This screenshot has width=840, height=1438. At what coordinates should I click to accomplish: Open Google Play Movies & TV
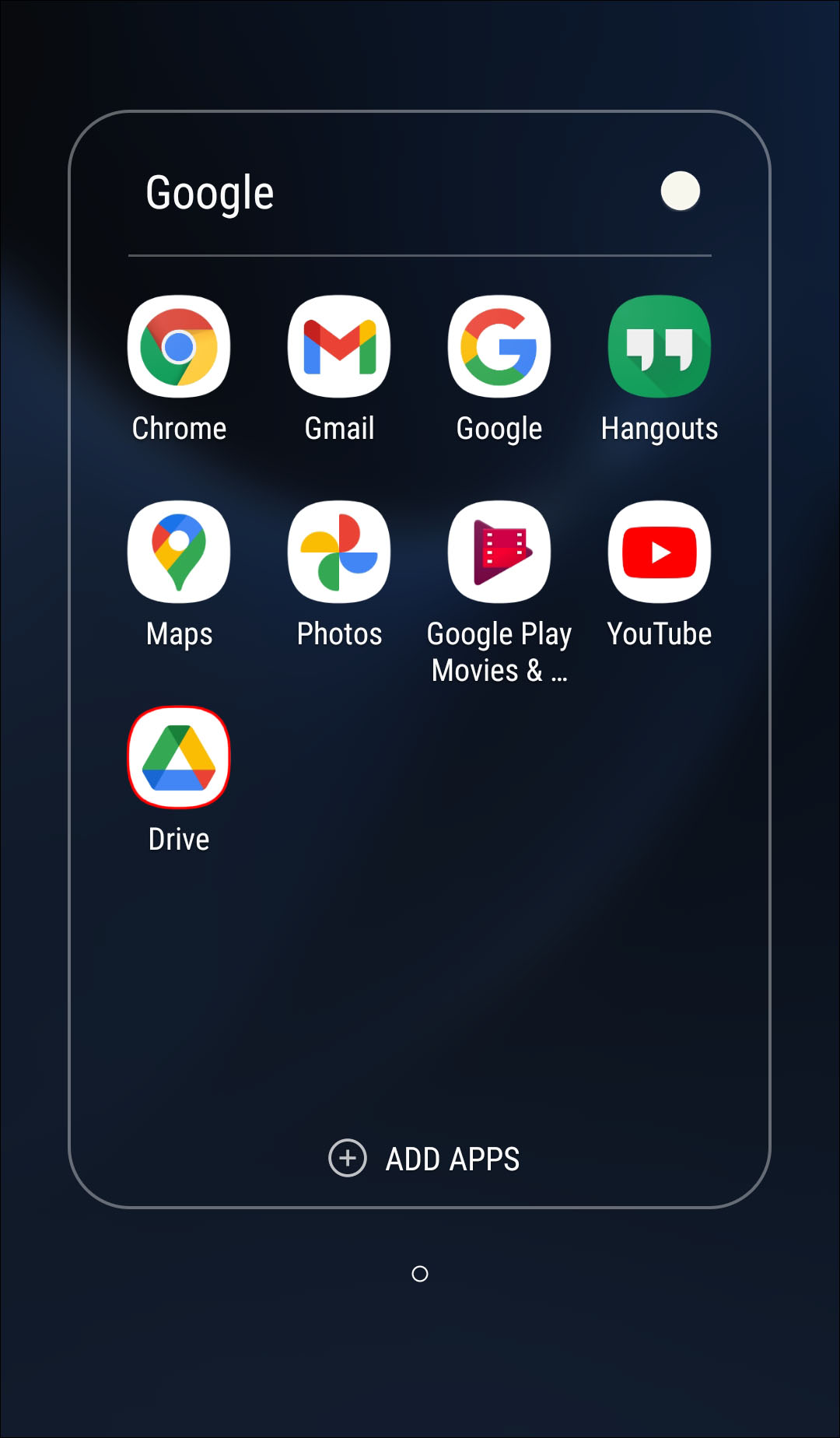point(499,552)
